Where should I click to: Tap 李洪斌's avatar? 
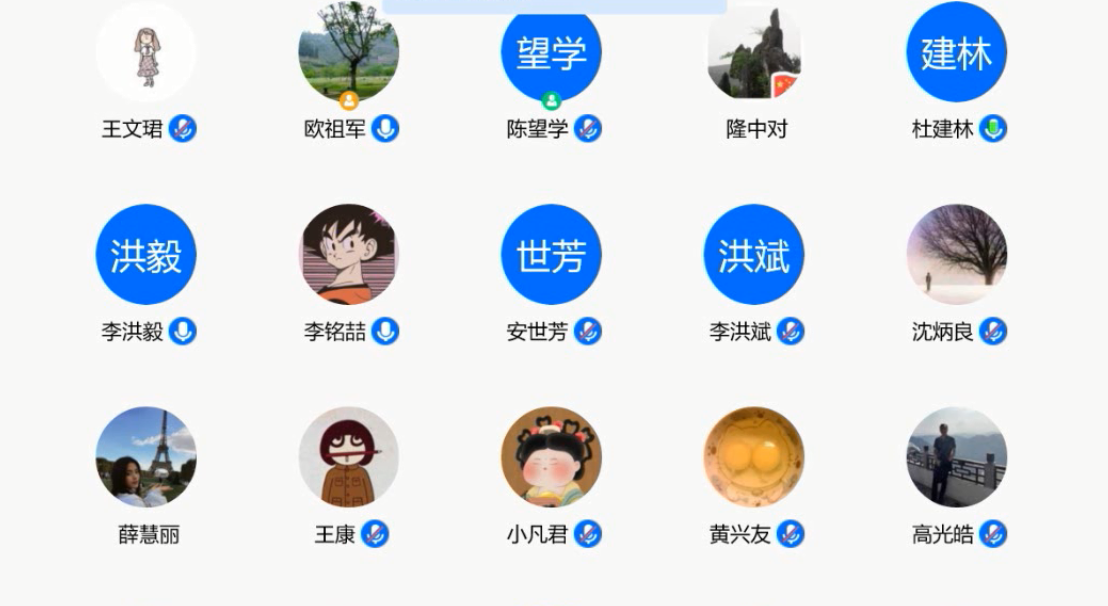pyautogui.click(x=754, y=254)
